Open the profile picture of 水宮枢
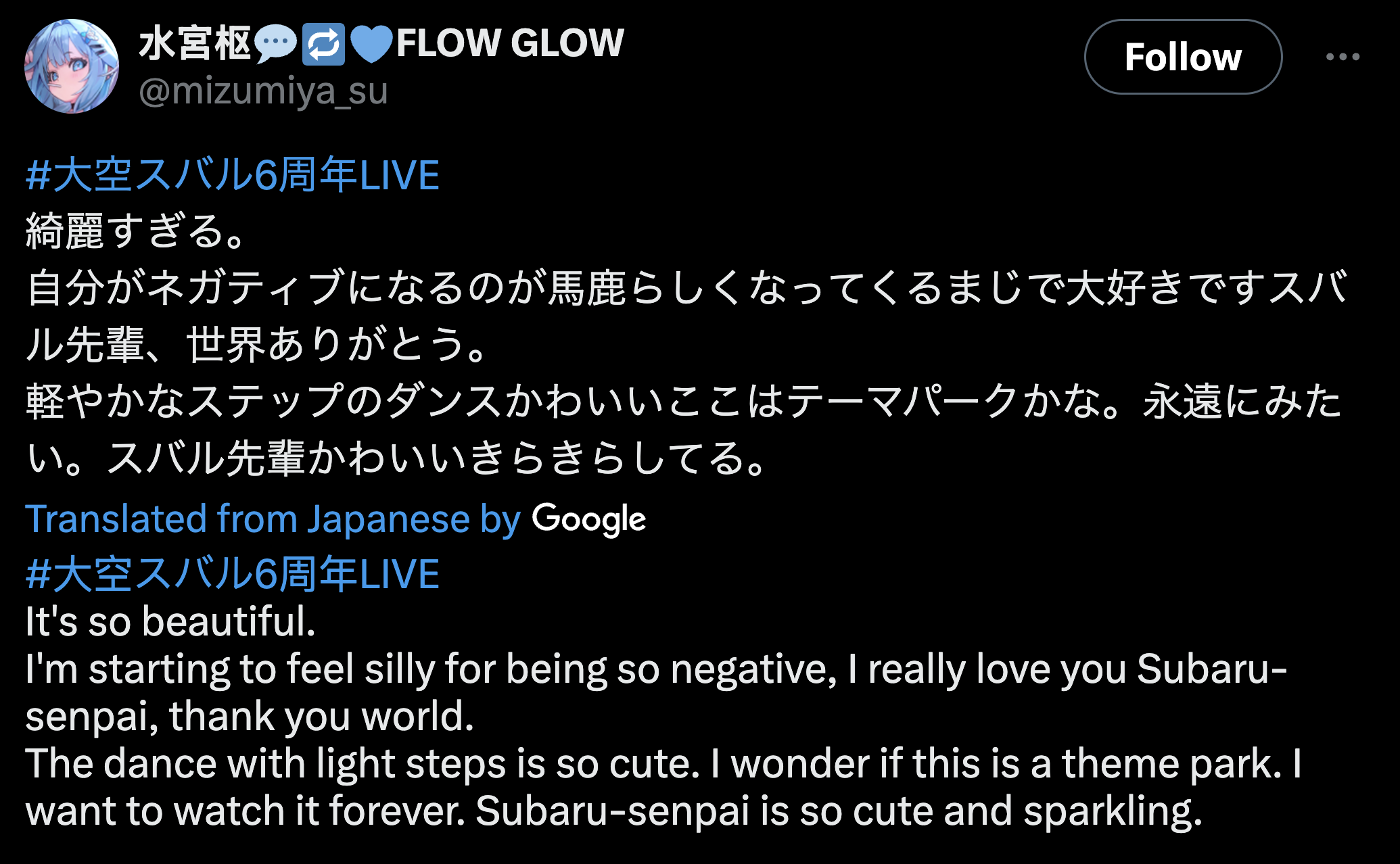This screenshot has height=864, width=1400. [72, 66]
